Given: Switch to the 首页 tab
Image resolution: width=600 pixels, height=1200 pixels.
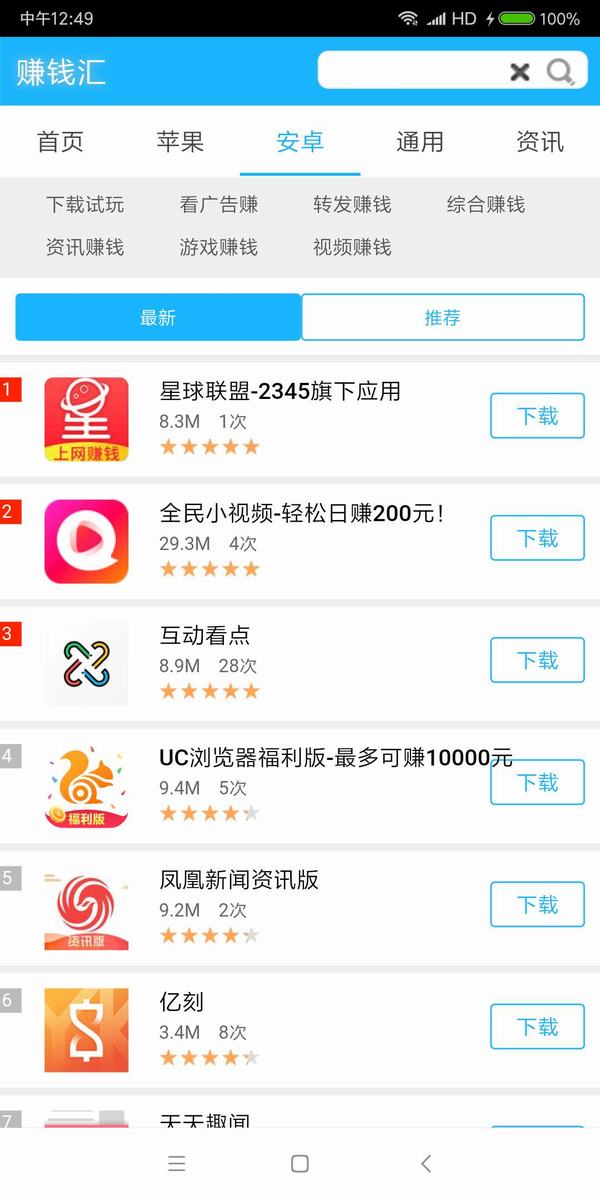Looking at the screenshot, I should click(60, 141).
